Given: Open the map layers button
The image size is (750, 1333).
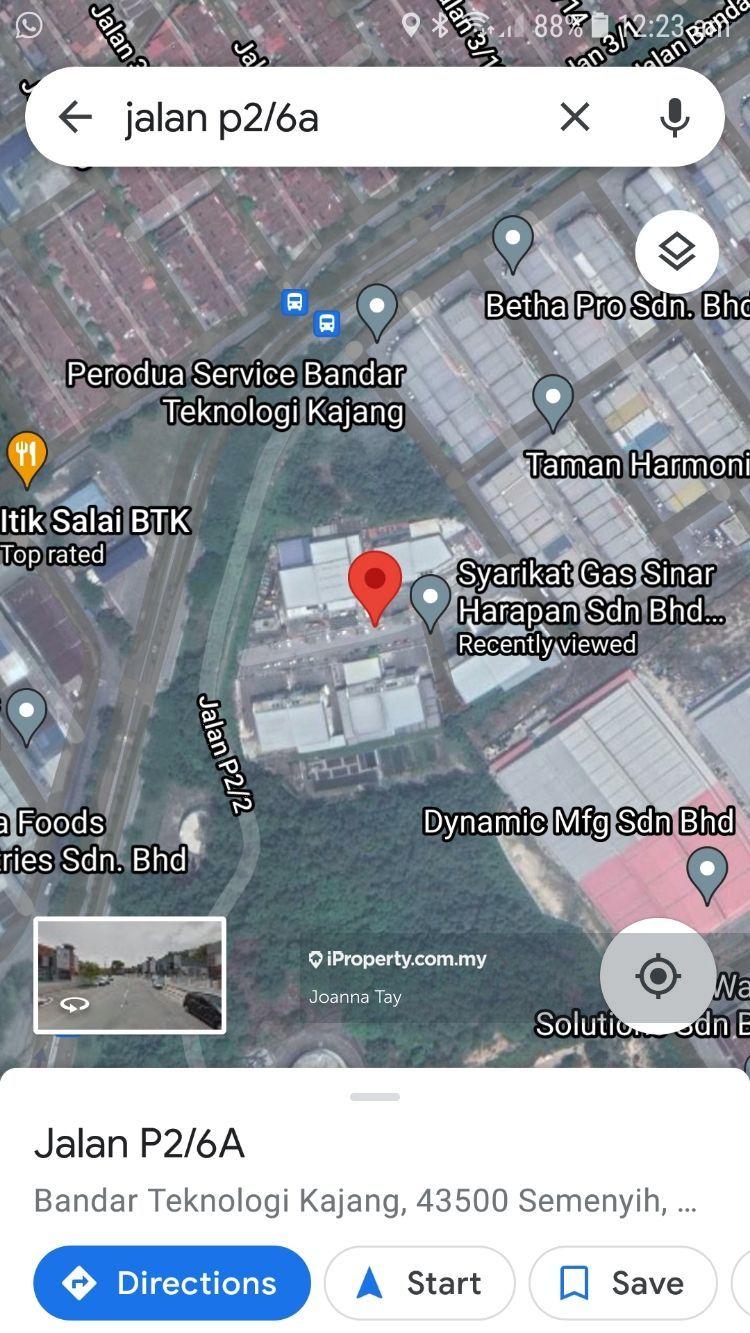Looking at the screenshot, I should click(x=677, y=252).
